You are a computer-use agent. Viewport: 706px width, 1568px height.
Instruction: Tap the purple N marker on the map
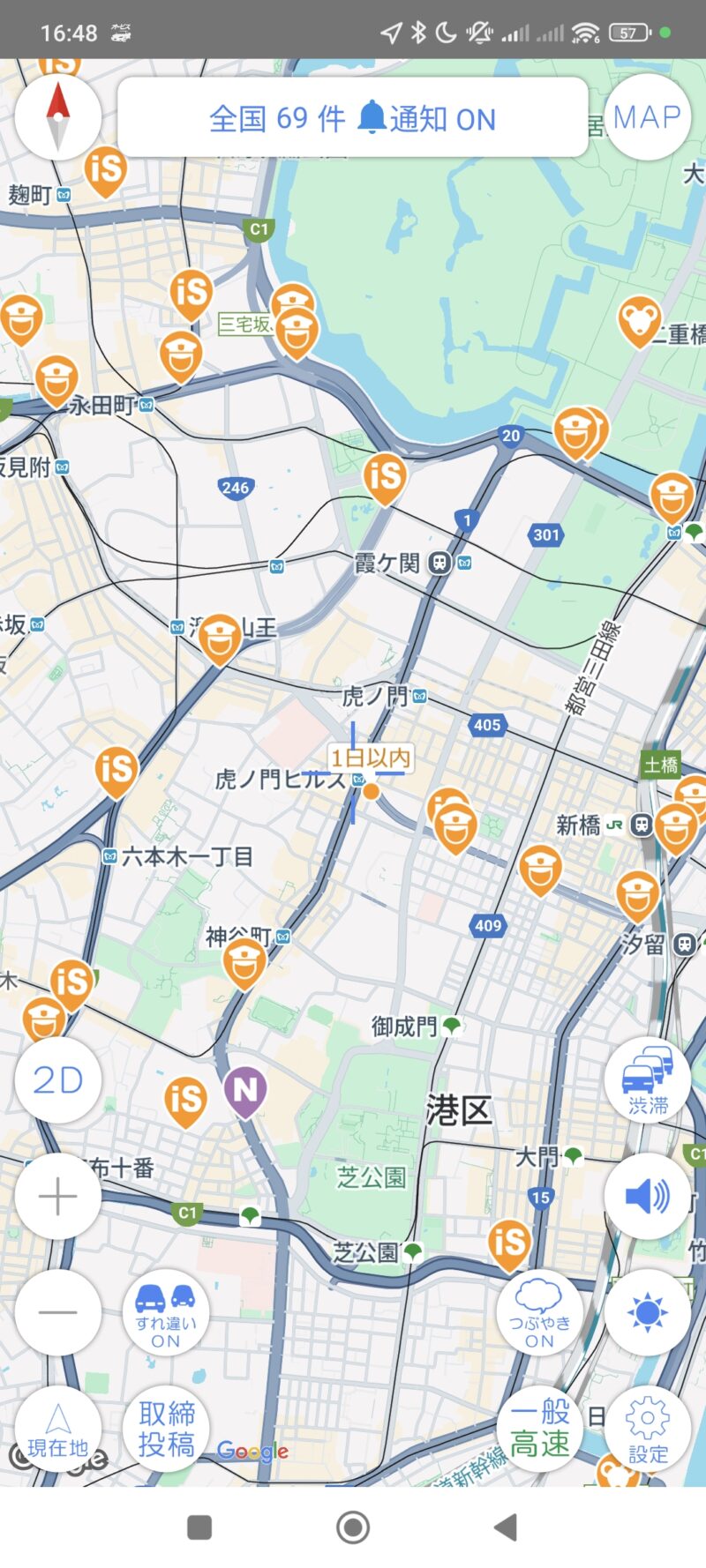point(245,1089)
